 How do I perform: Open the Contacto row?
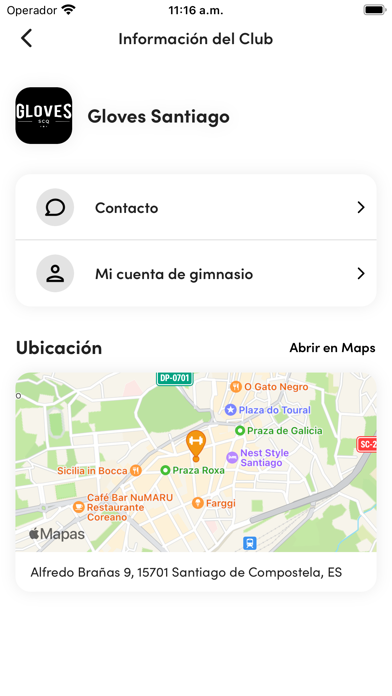[x=196, y=207]
